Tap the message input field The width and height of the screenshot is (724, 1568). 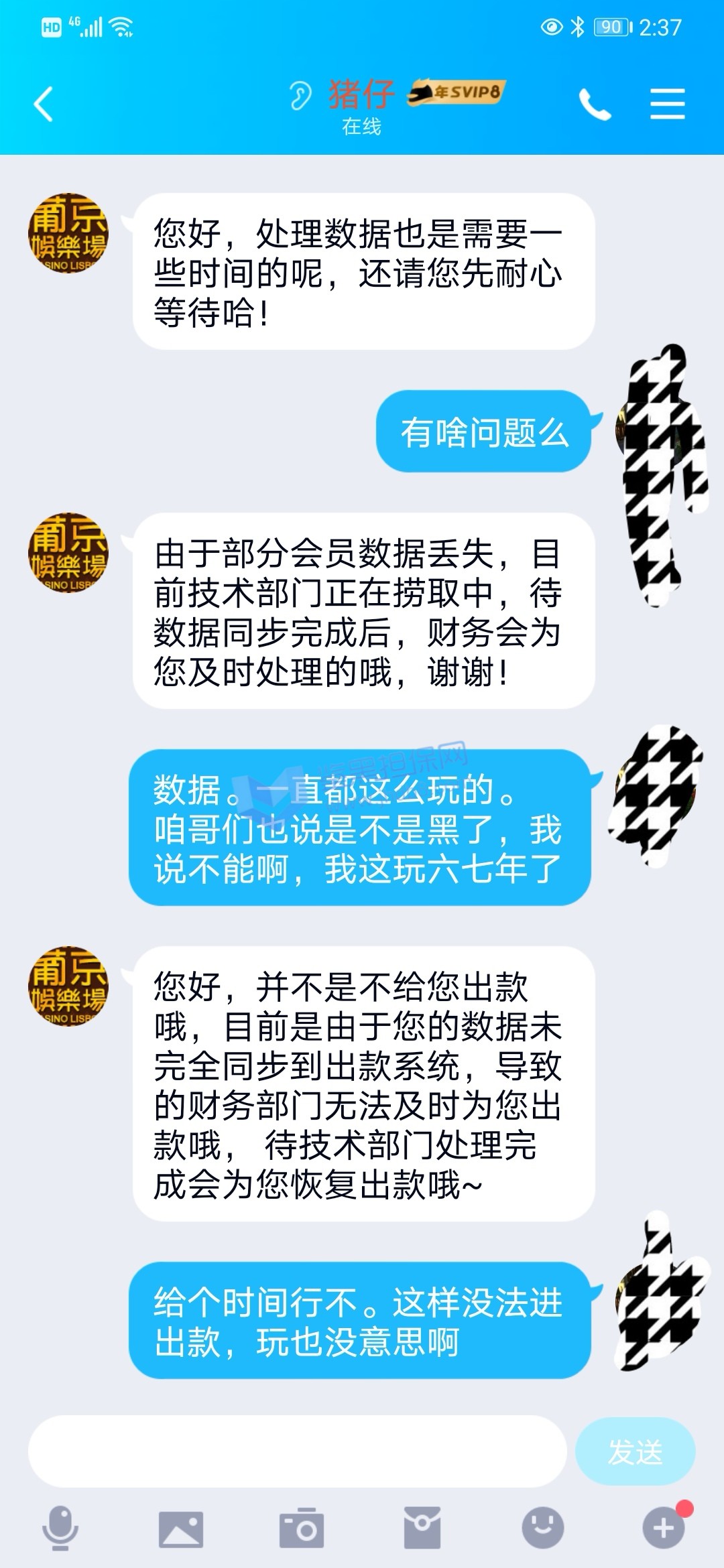297,1451
